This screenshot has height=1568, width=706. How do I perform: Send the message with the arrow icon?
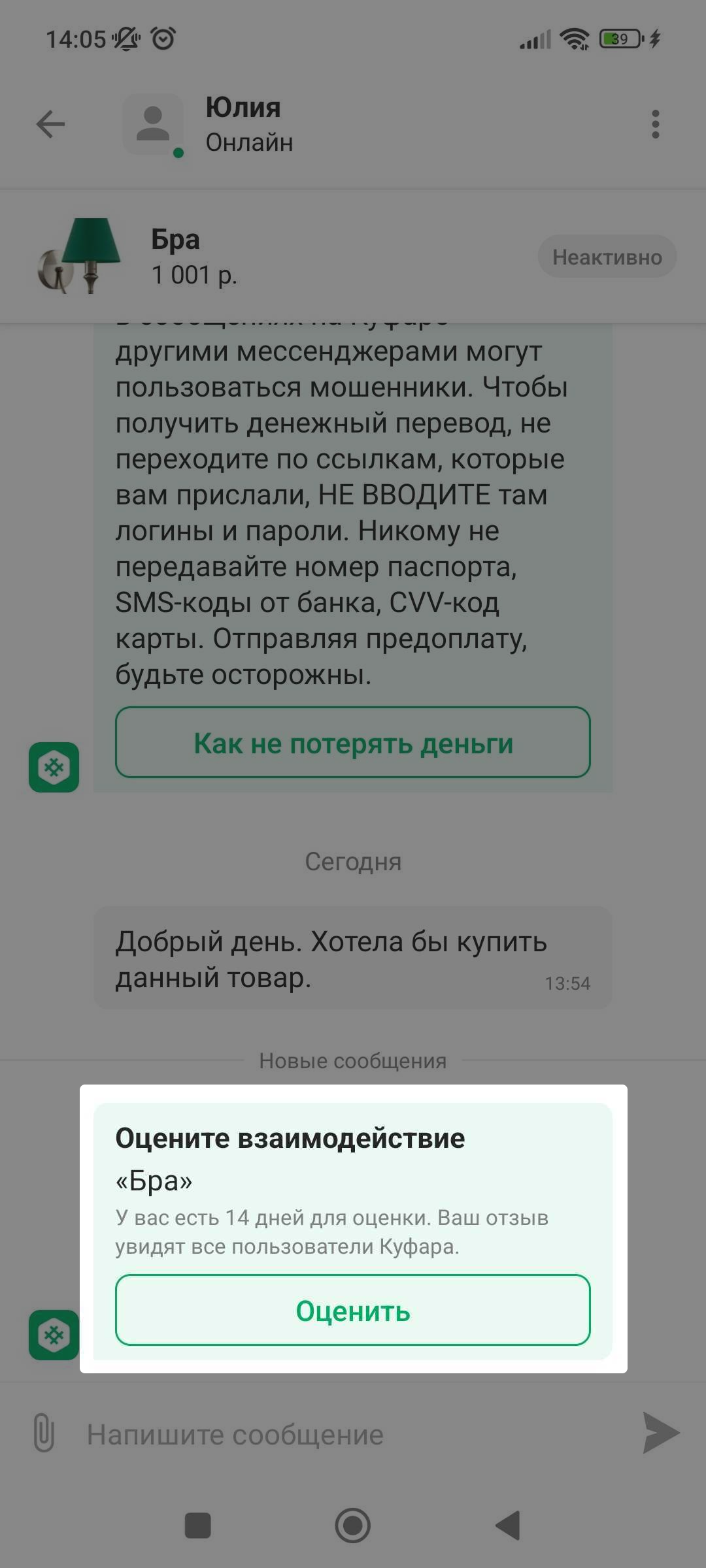(x=660, y=1433)
